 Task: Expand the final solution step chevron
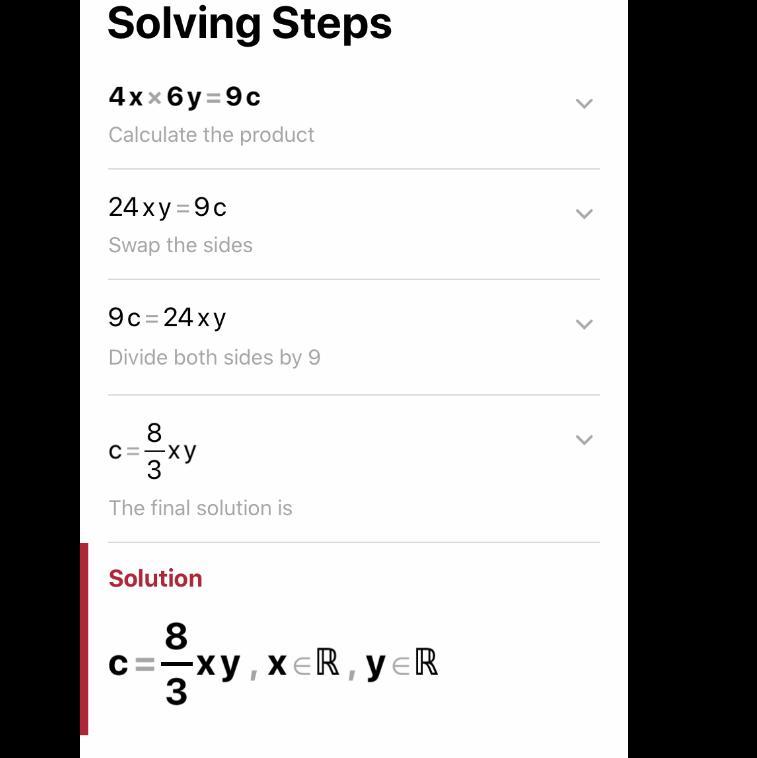click(584, 439)
